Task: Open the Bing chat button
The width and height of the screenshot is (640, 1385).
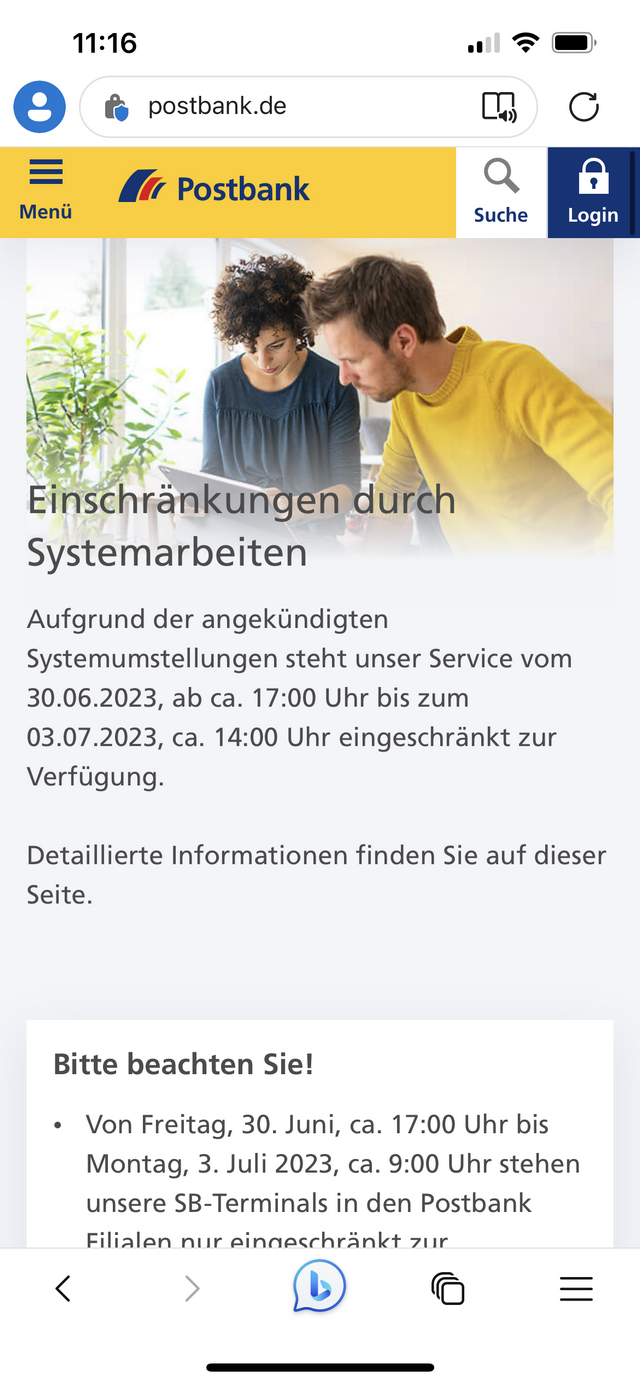Action: [x=319, y=1287]
